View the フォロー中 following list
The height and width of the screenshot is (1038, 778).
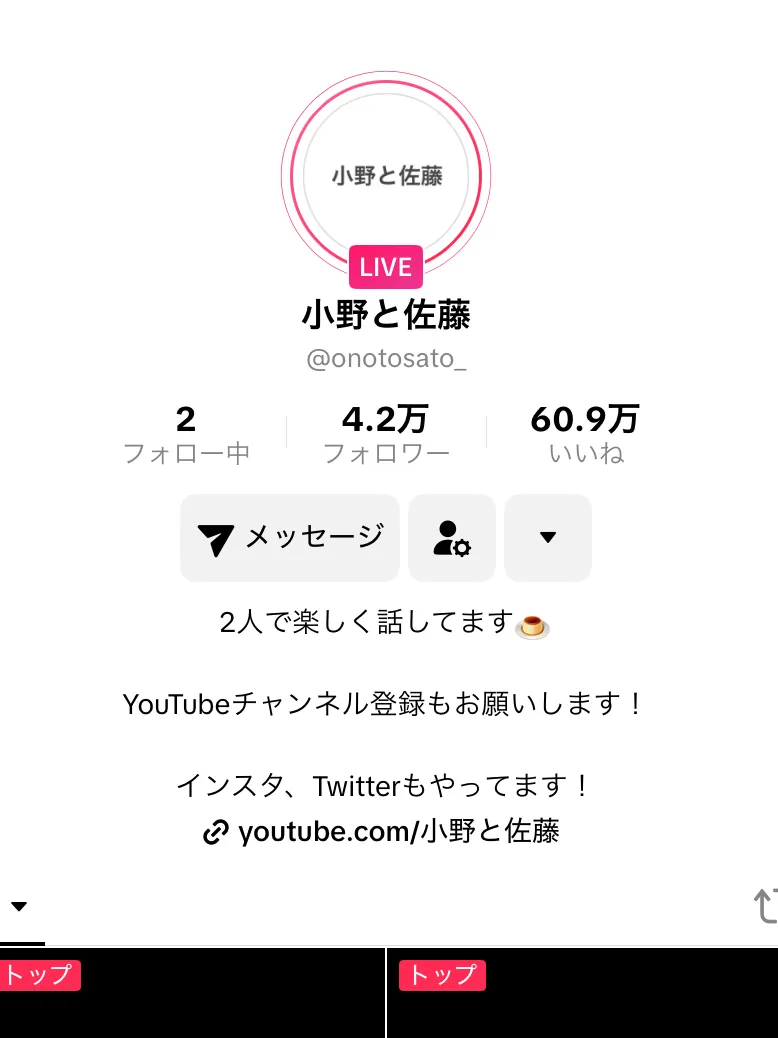186,434
